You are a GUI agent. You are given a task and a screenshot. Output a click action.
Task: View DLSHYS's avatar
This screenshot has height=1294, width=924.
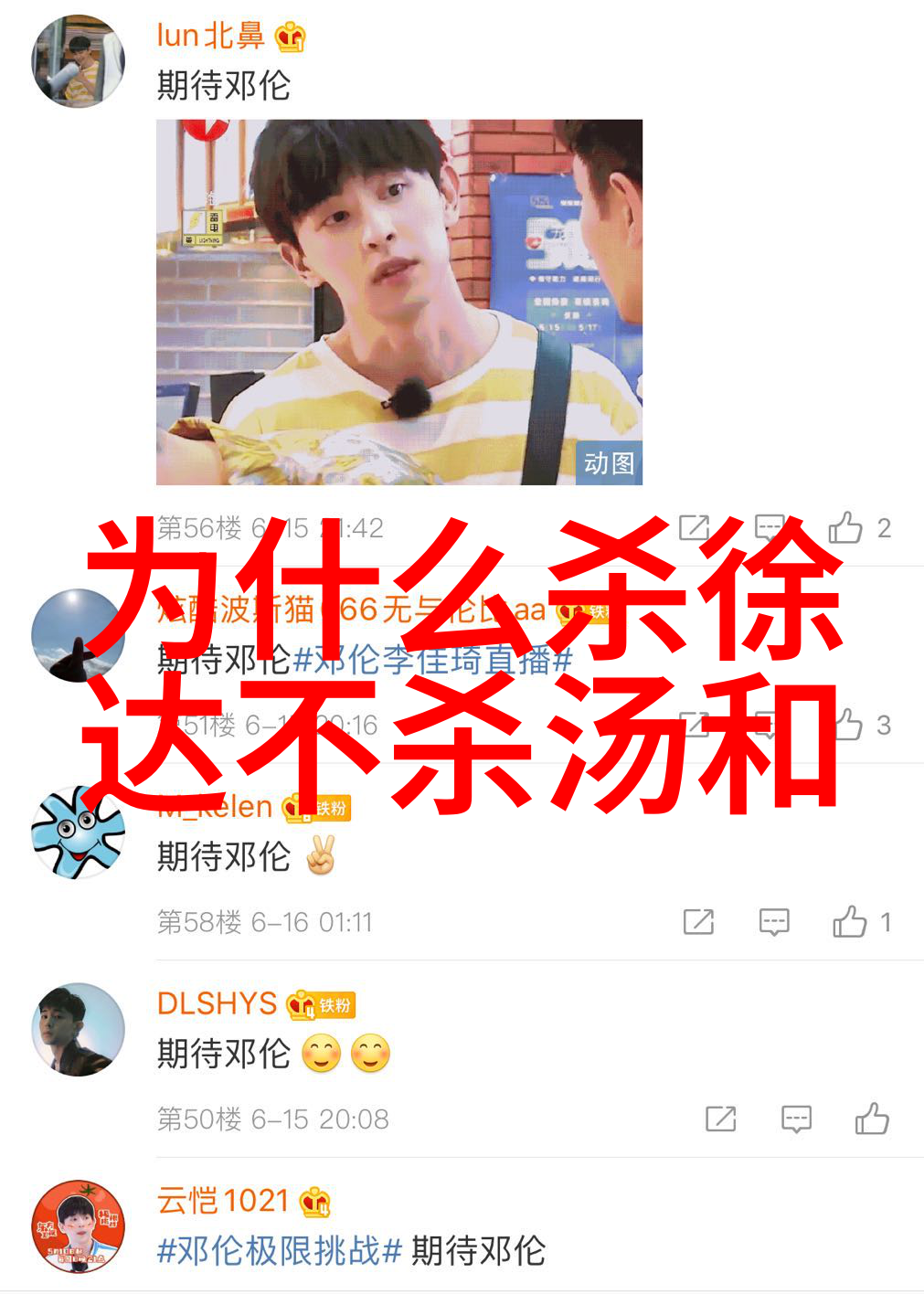(78, 1029)
